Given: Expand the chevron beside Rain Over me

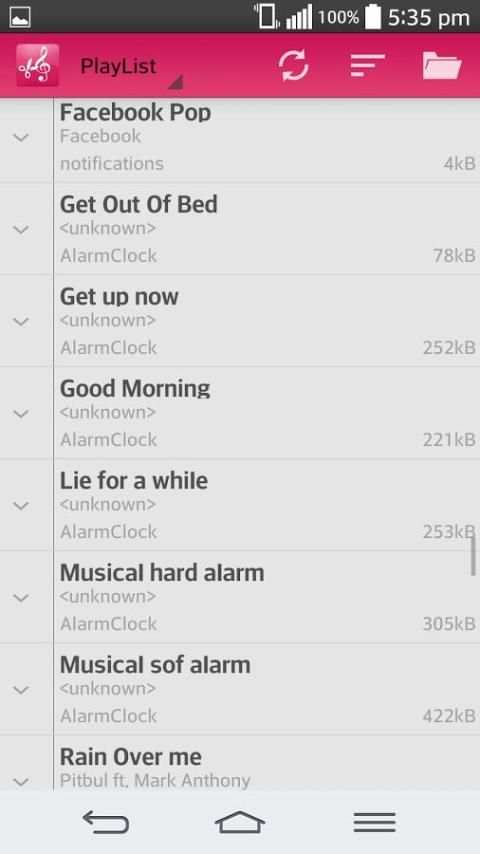Looking at the screenshot, I should coord(21,782).
